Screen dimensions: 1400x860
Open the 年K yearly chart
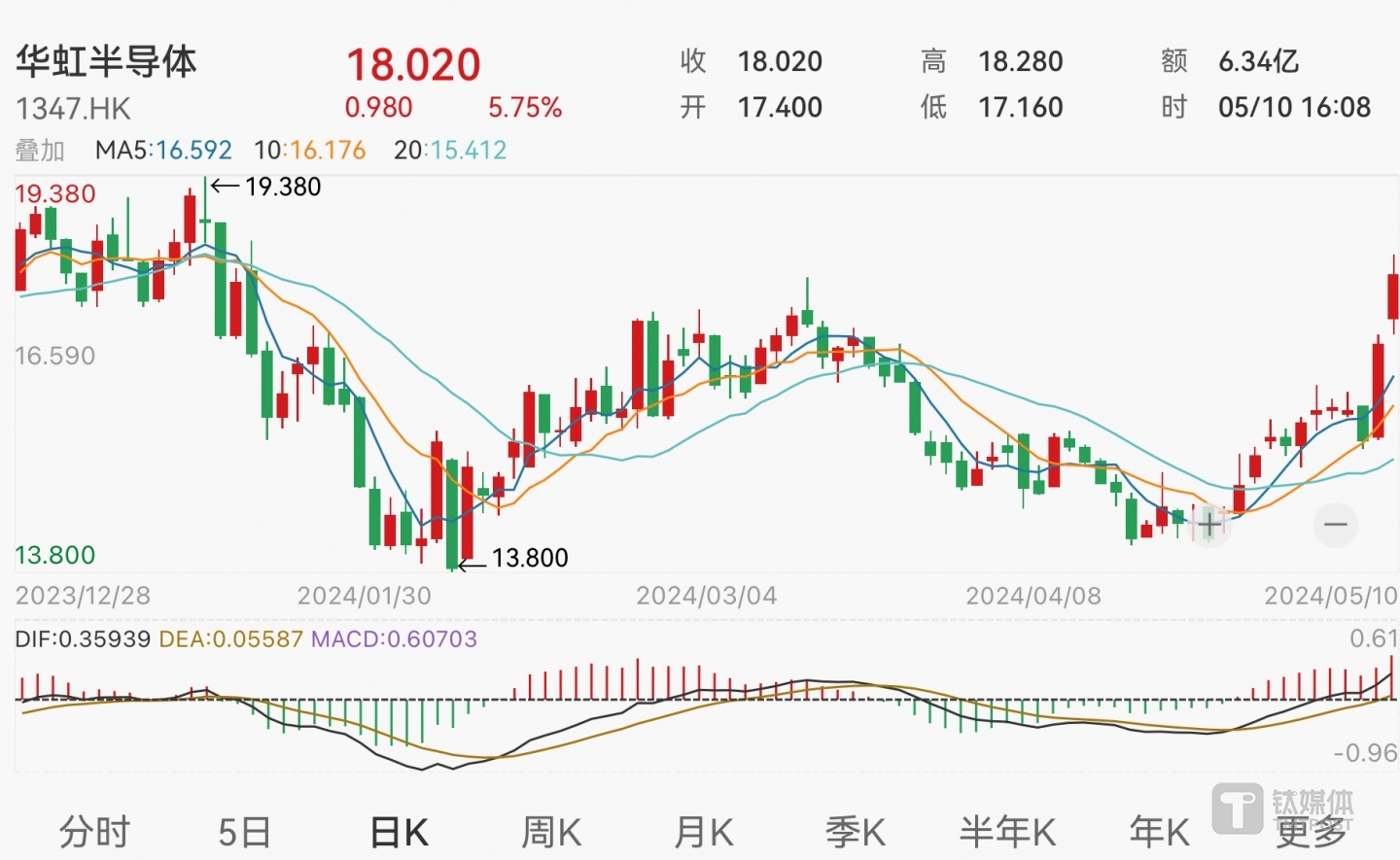[x=1159, y=832]
